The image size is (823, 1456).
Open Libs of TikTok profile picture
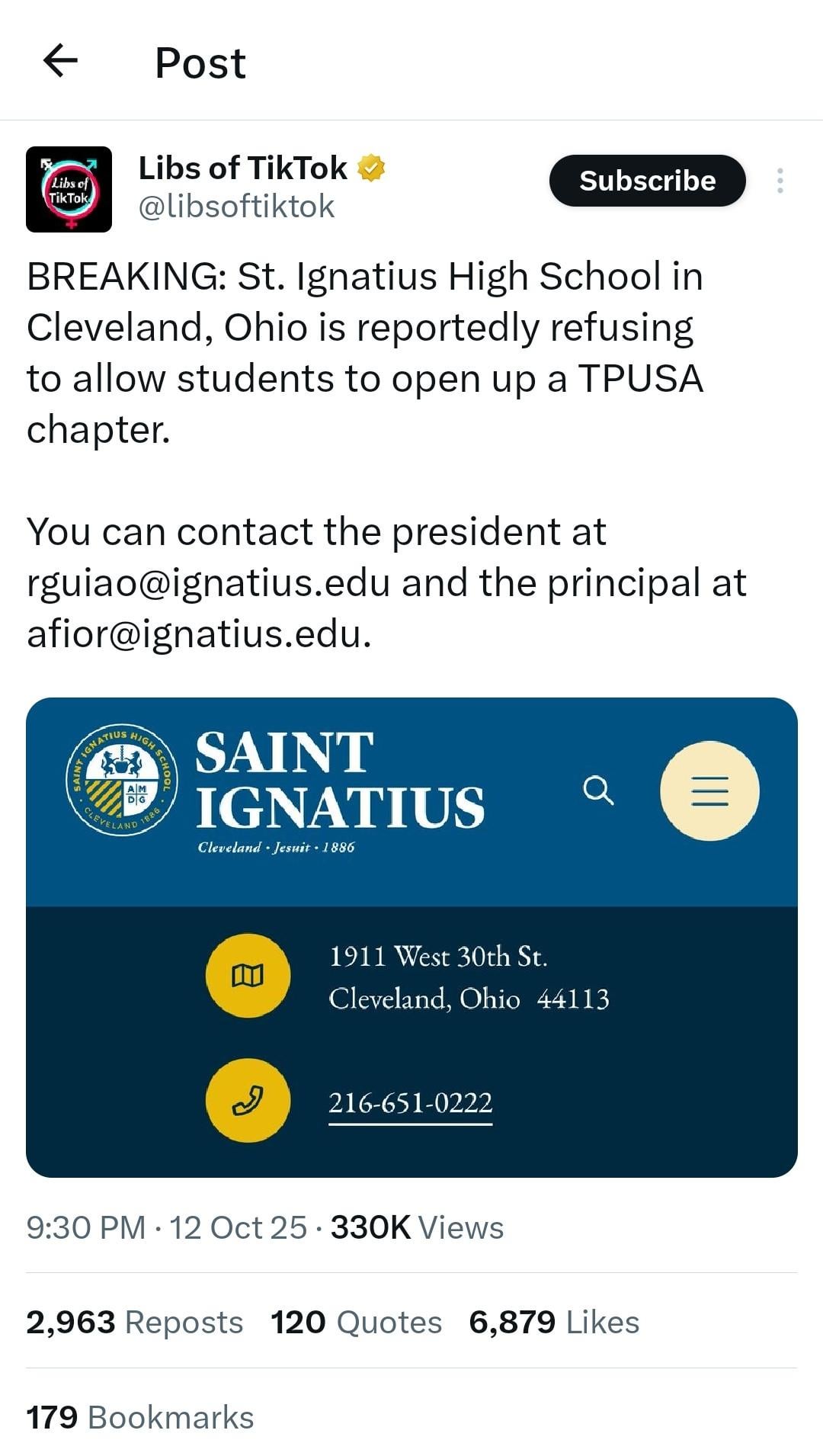pyautogui.click(x=69, y=189)
